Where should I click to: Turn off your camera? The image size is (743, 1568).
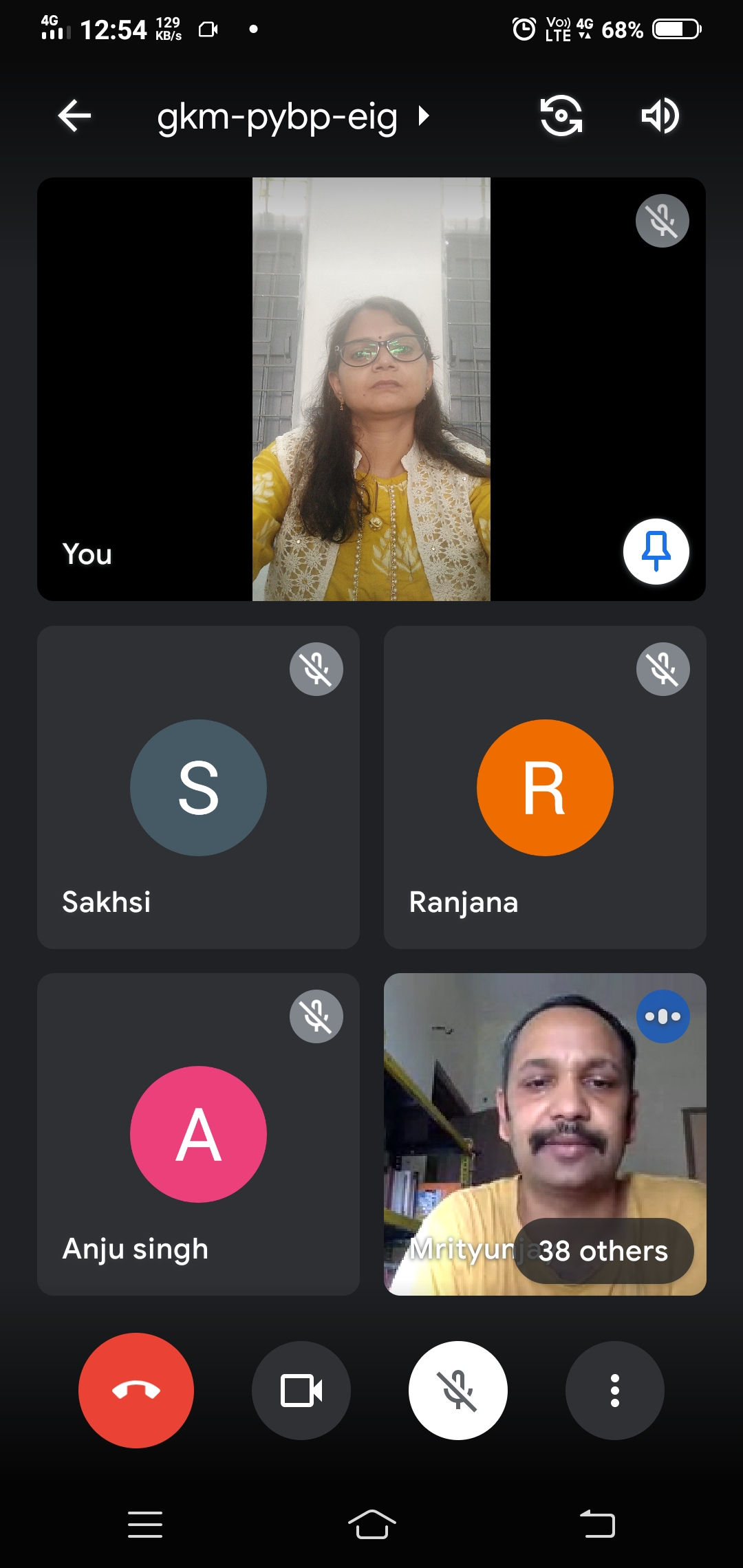[x=301, y=1390]
